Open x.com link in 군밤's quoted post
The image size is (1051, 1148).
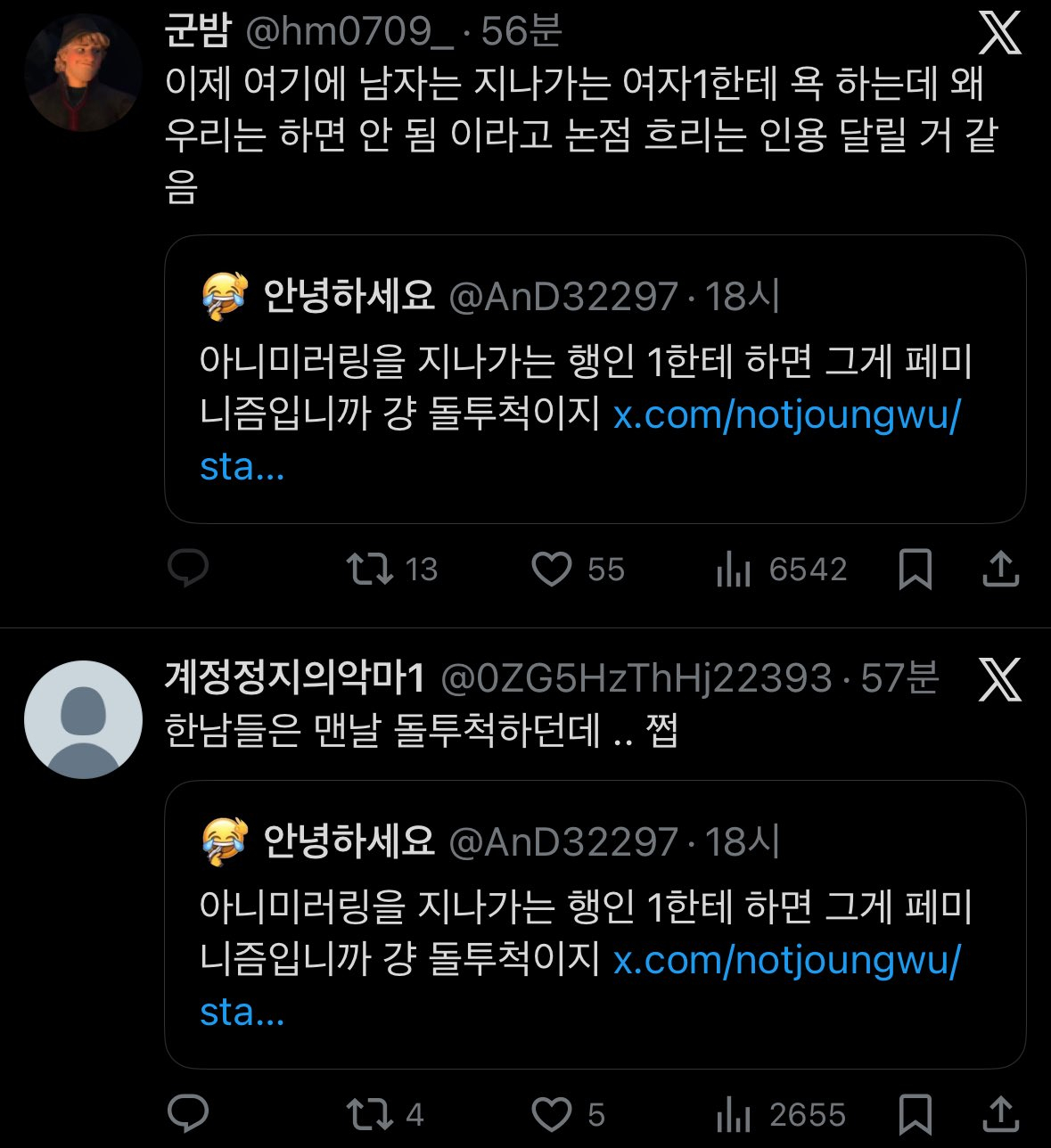coord(785,415)
